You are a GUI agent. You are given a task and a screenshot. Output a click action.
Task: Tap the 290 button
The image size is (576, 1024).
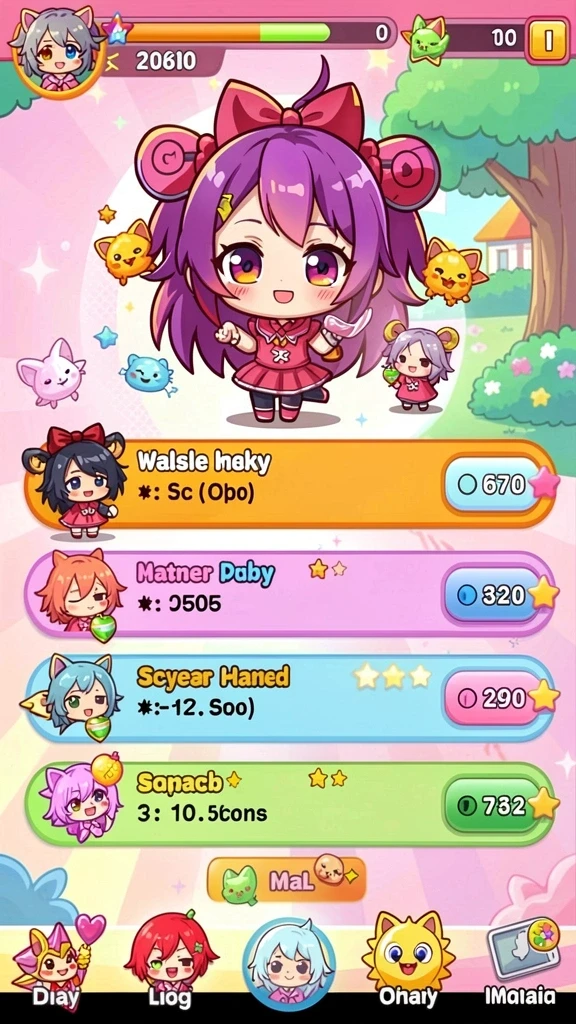pyautogui.click(x=493, y=698)
